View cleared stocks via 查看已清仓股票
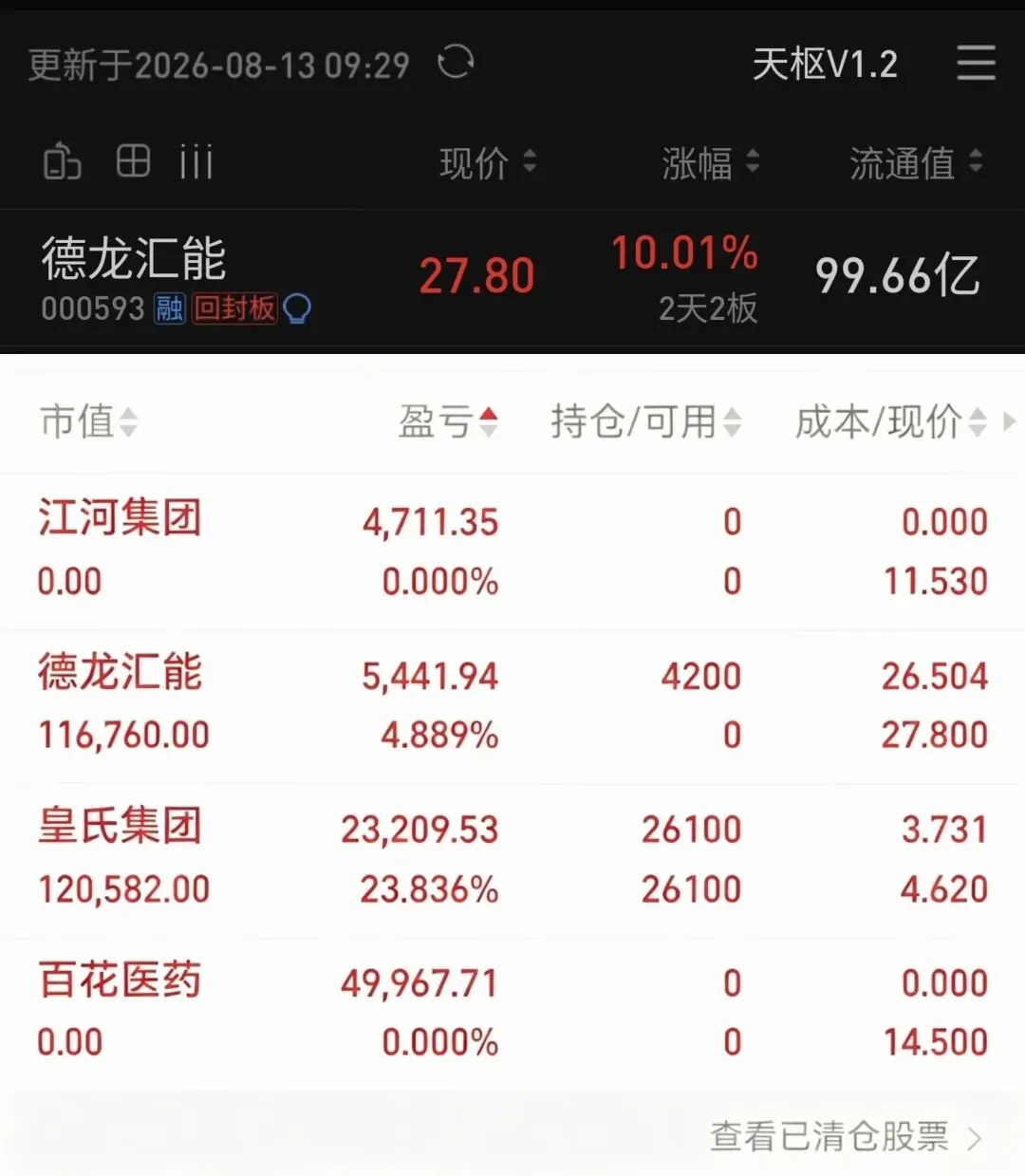The width and height of the screenshot is (1025, 1176). [846, 1136]
